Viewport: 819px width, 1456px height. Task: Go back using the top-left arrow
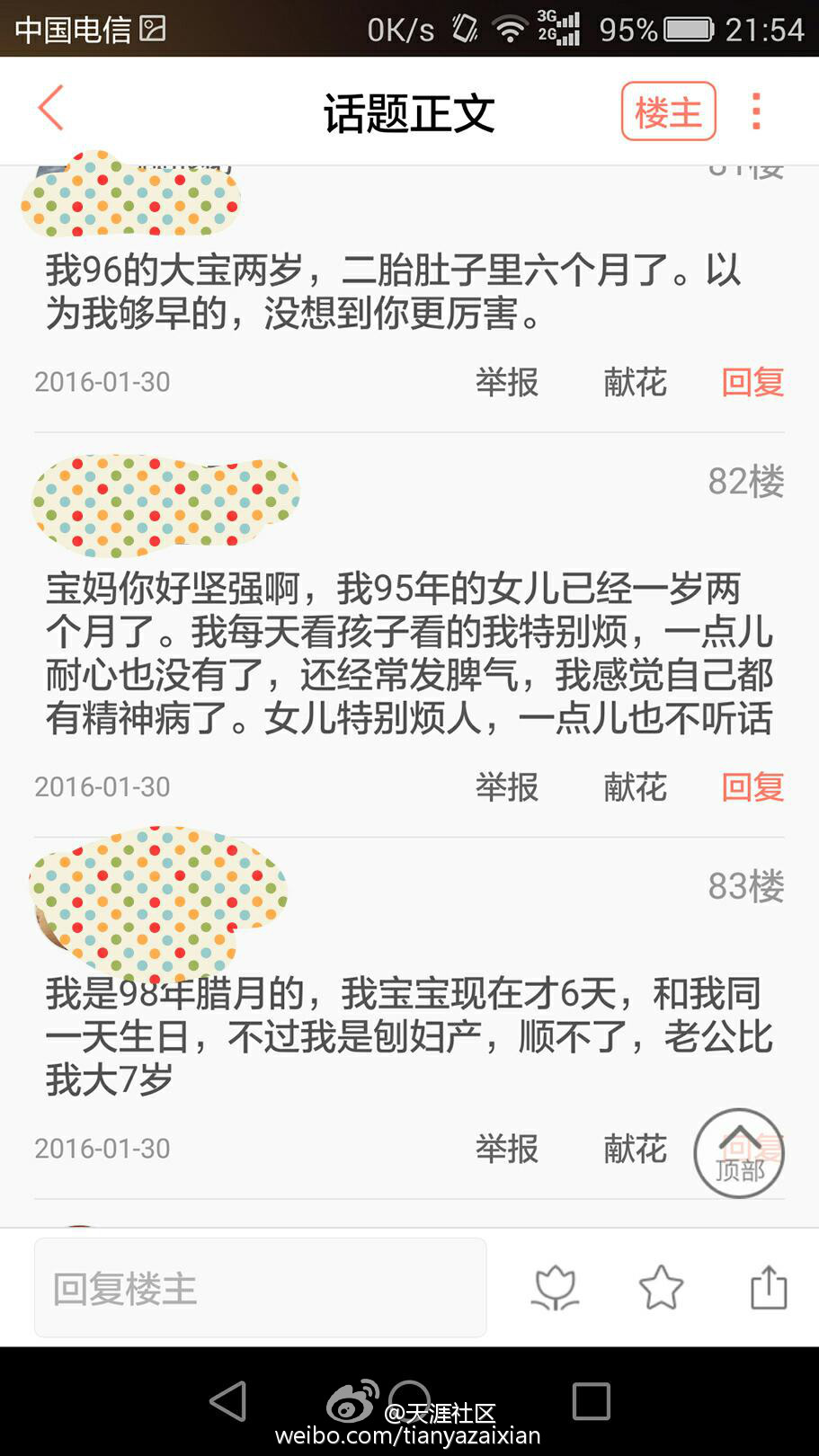tap(51, 109)
